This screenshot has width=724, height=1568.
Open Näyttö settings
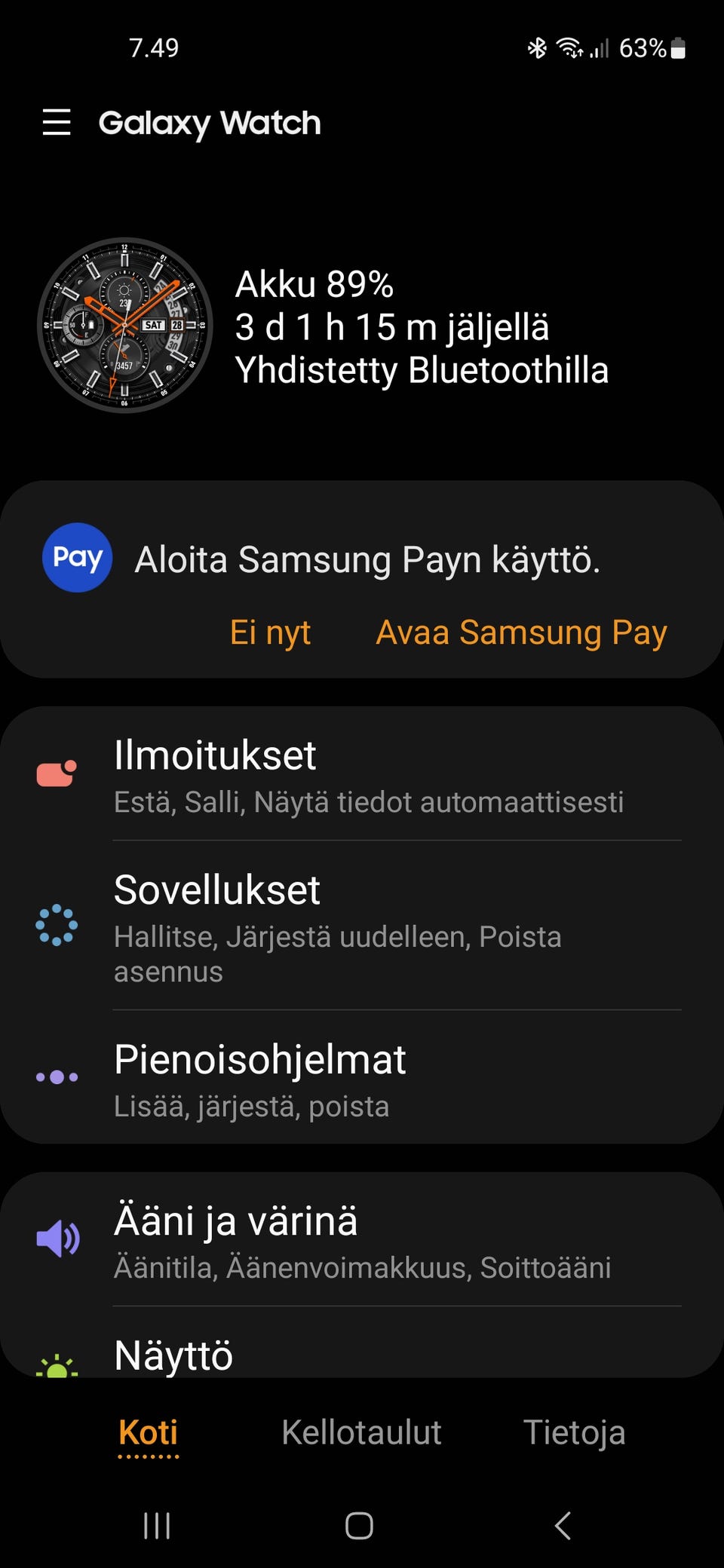click(362, 1355)
